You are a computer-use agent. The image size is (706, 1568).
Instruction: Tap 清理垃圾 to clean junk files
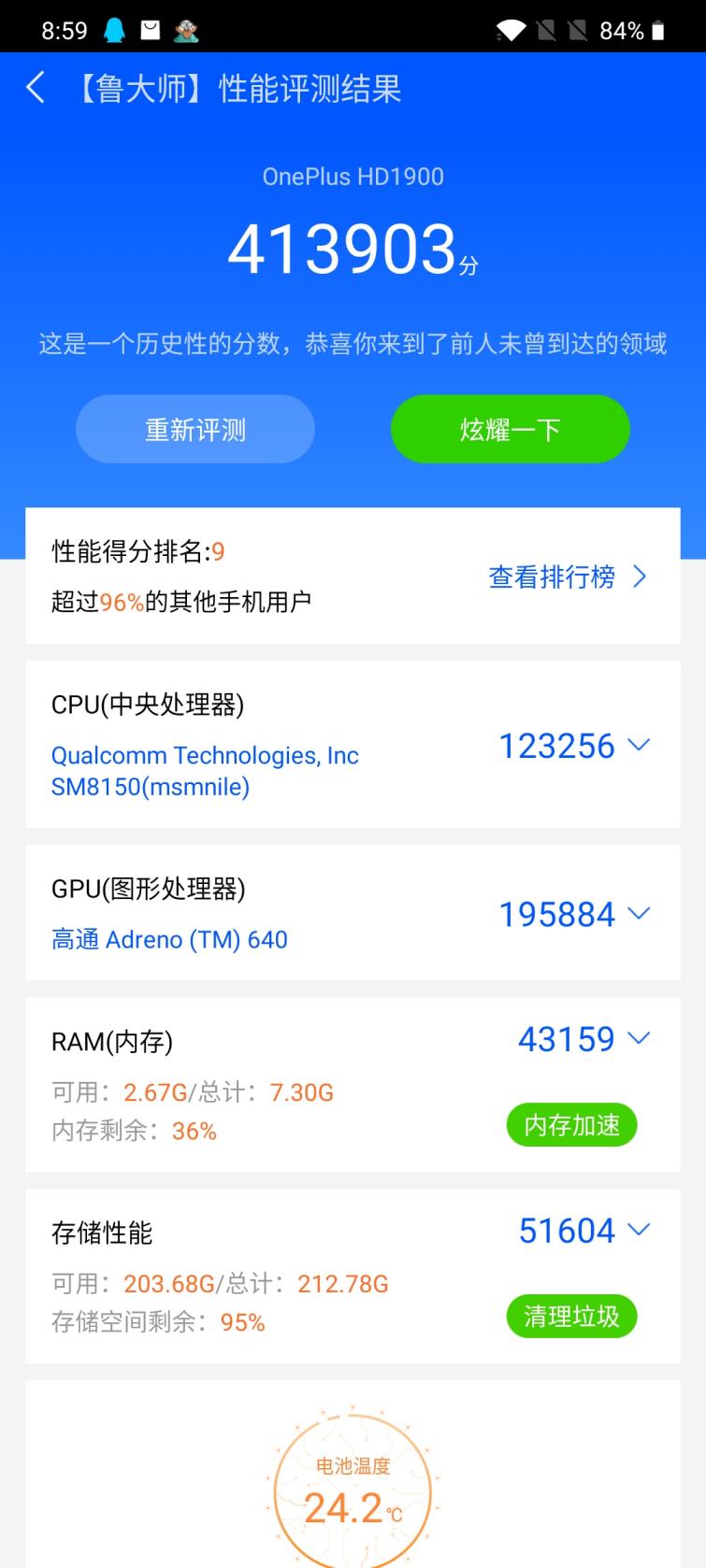coord(571,1317)
